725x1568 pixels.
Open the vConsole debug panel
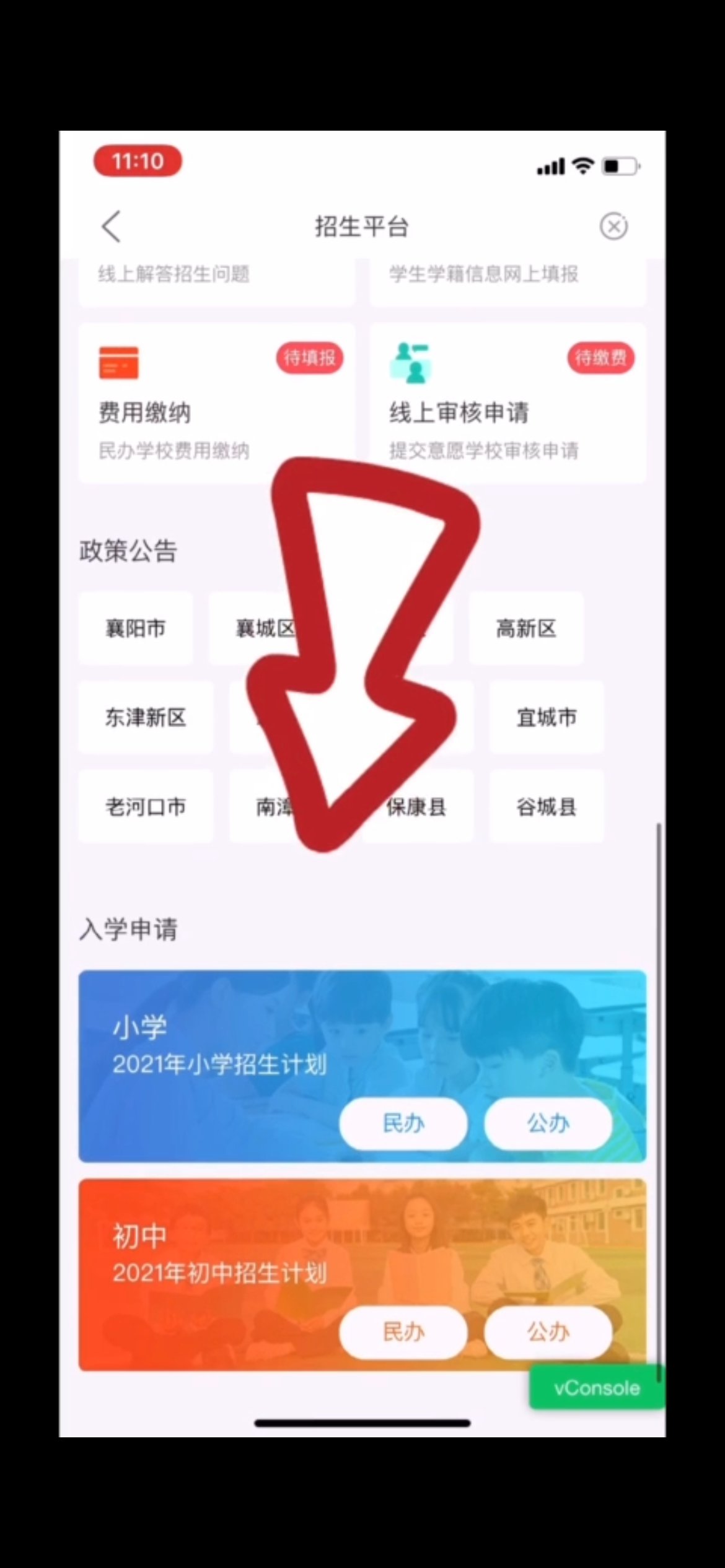pos(596,1387)
